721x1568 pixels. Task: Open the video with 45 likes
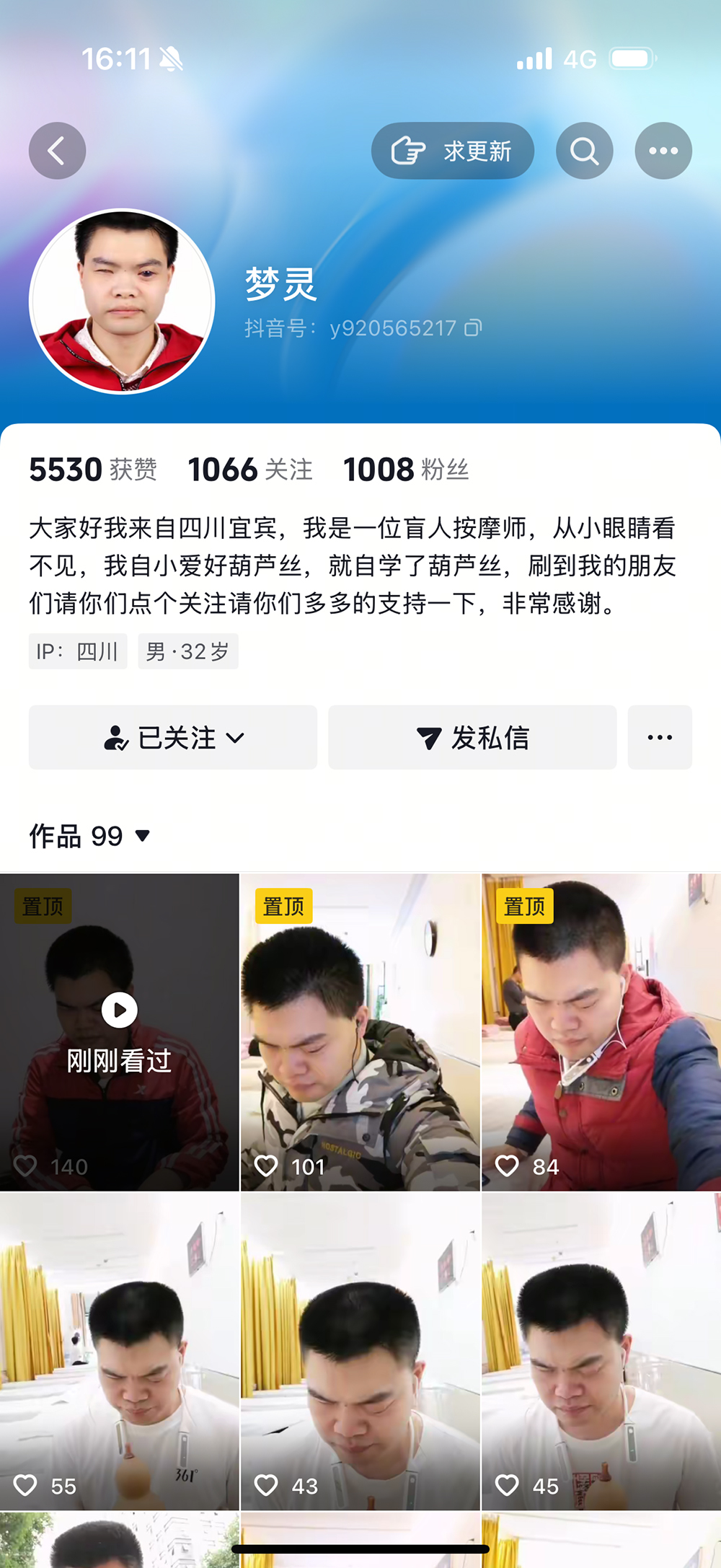pos(601,1350)
